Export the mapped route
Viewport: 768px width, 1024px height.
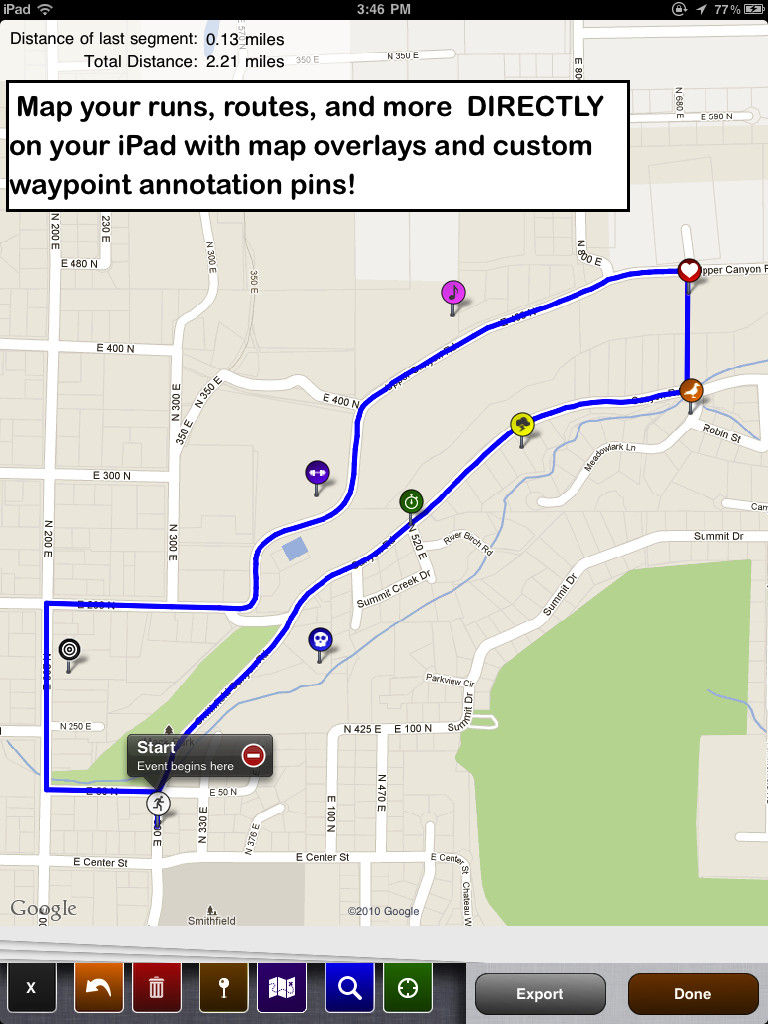(x=540, y=993)
